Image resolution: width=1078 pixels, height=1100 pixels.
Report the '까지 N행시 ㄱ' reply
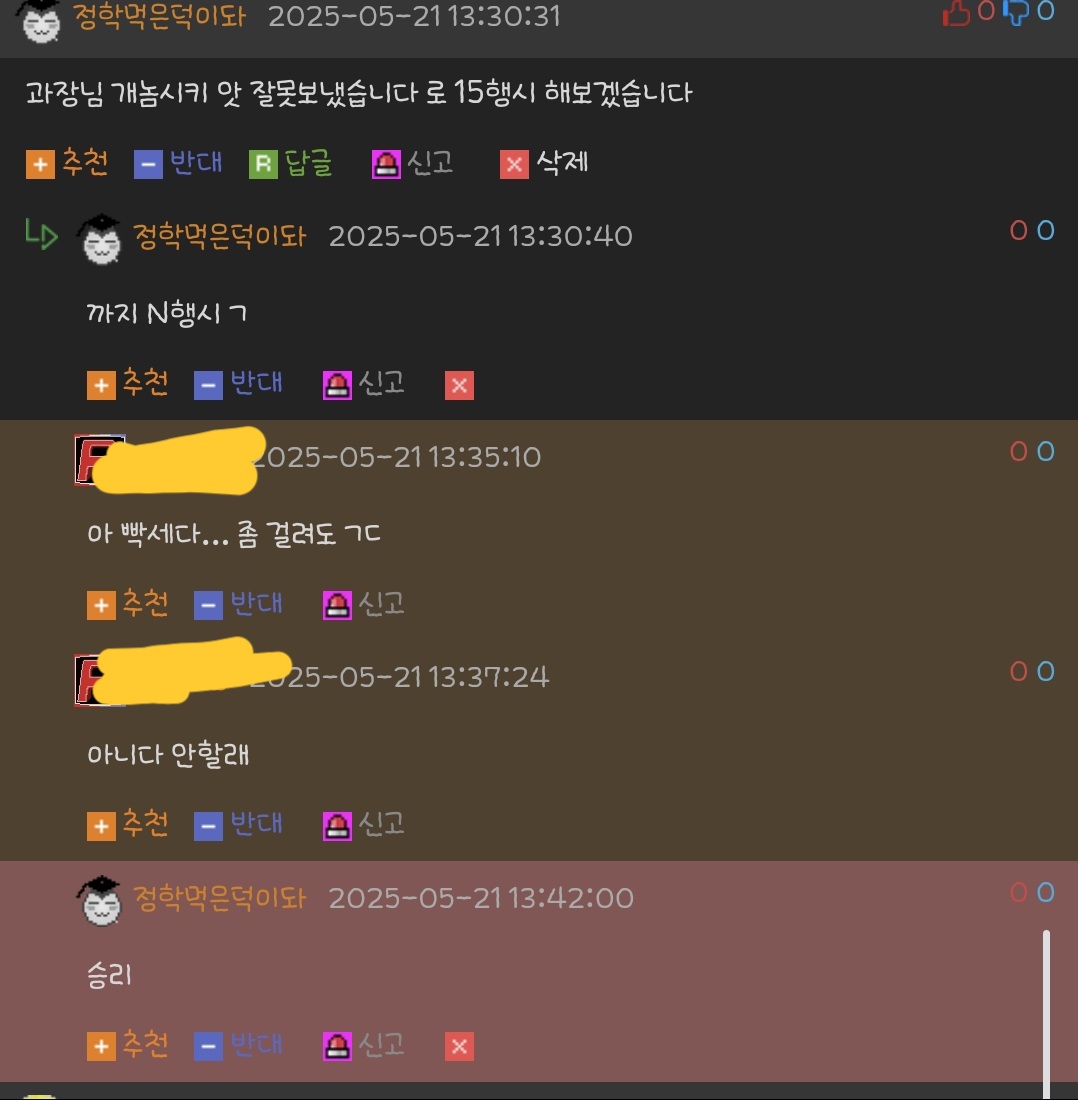(x=364, y=384)
